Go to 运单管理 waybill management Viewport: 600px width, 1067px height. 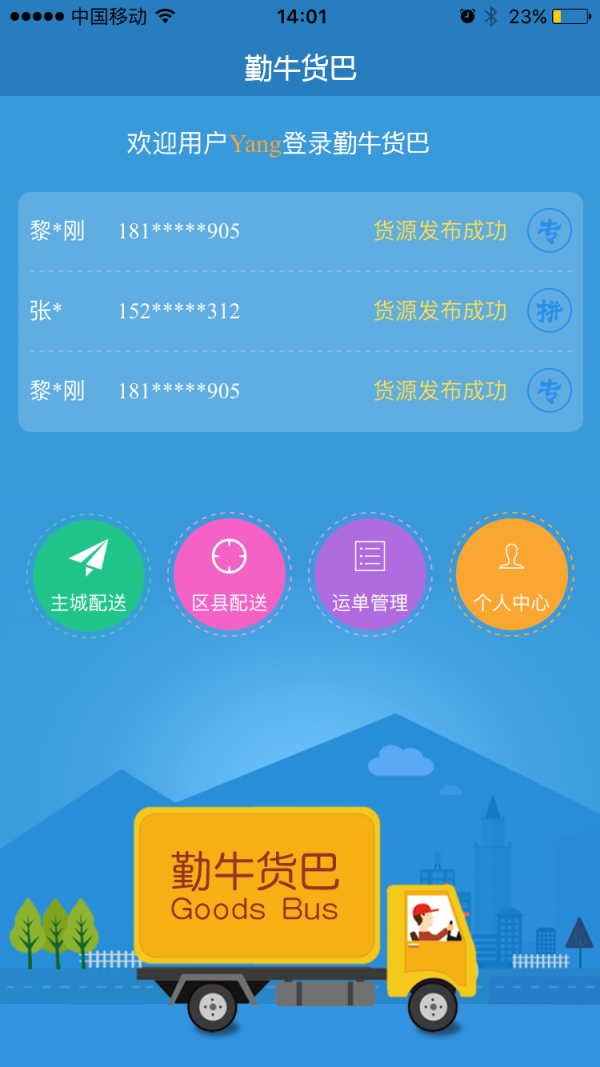pos(370,574)
